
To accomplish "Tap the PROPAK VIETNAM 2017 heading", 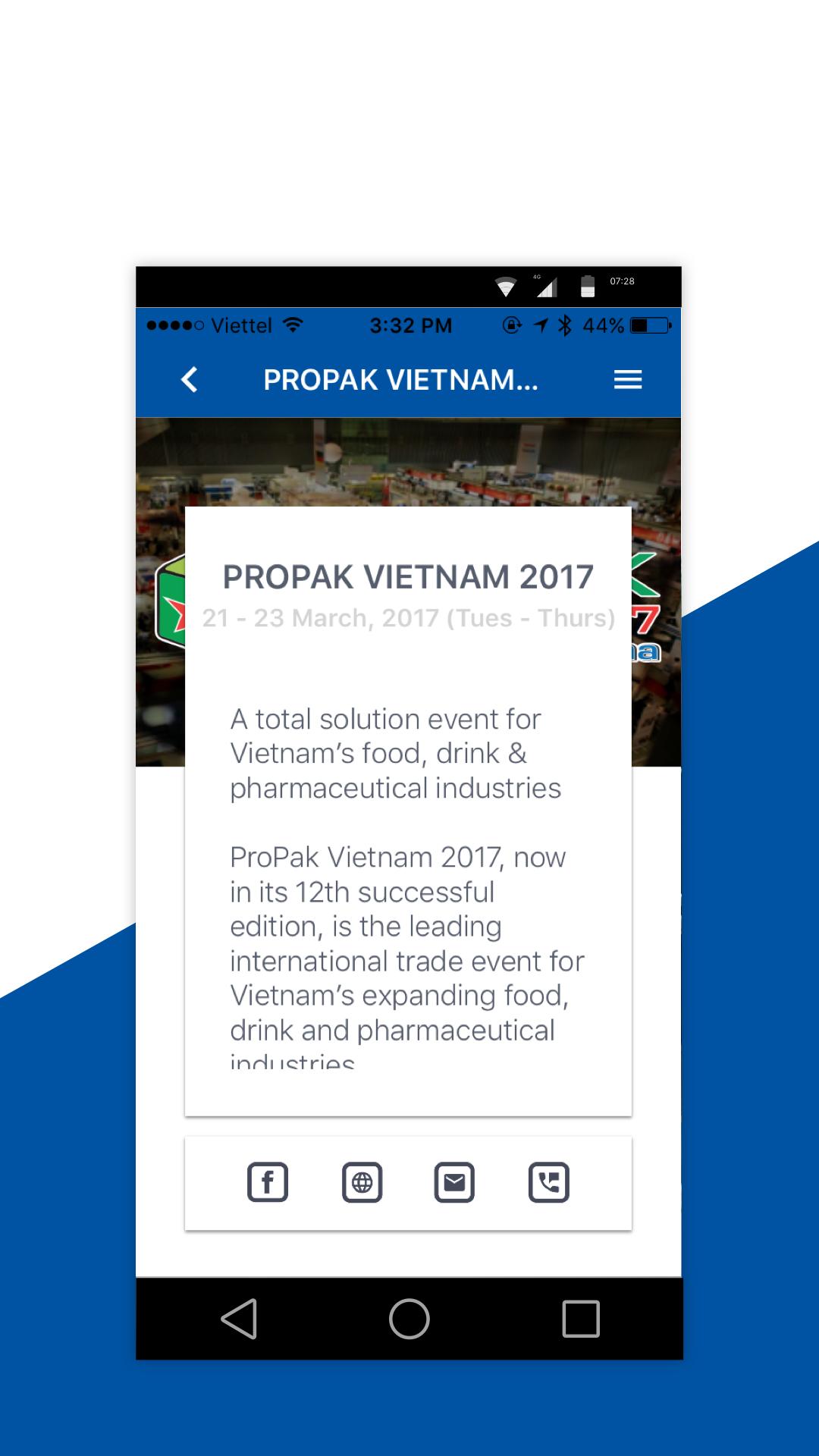I will (408, 576).
